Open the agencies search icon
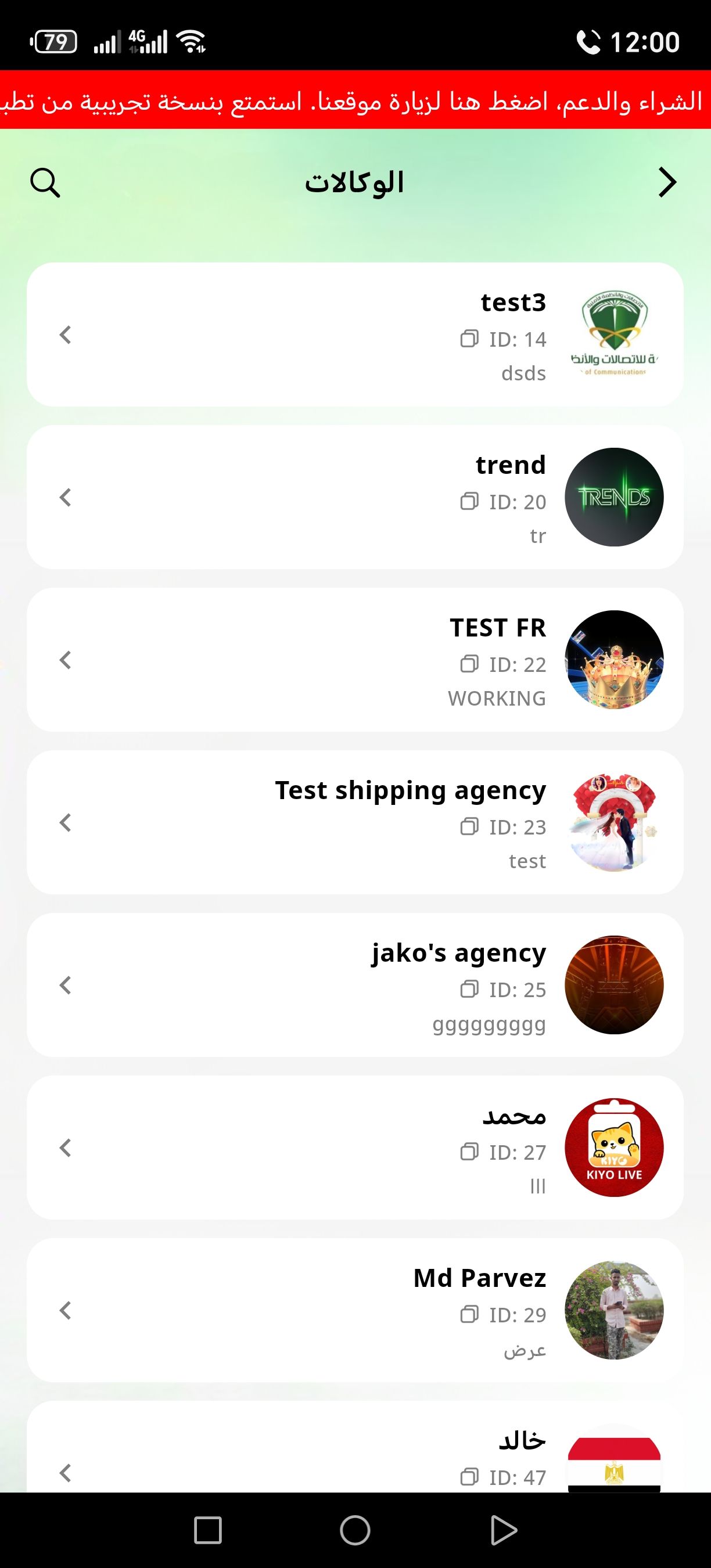Screen dimensions: 711x1568 click(45, 182)
